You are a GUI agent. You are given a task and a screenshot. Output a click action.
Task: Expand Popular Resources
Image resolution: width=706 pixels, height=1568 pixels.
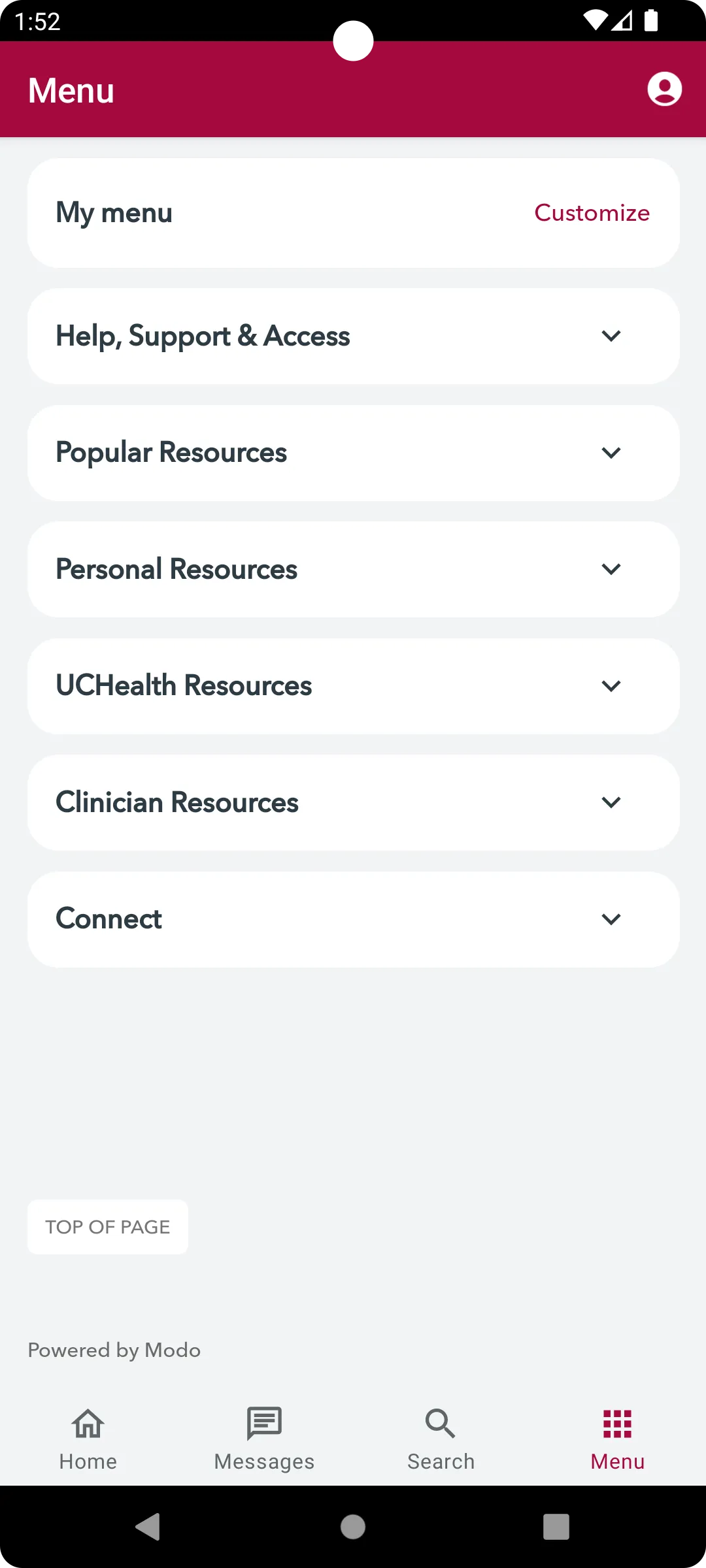353,452
